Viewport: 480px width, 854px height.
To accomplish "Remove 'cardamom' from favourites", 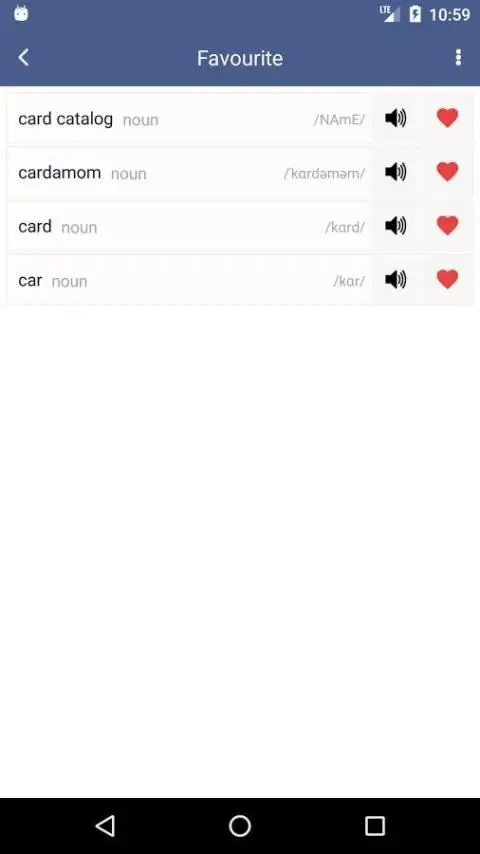I will pyautogui.click(x=447, y=172).
